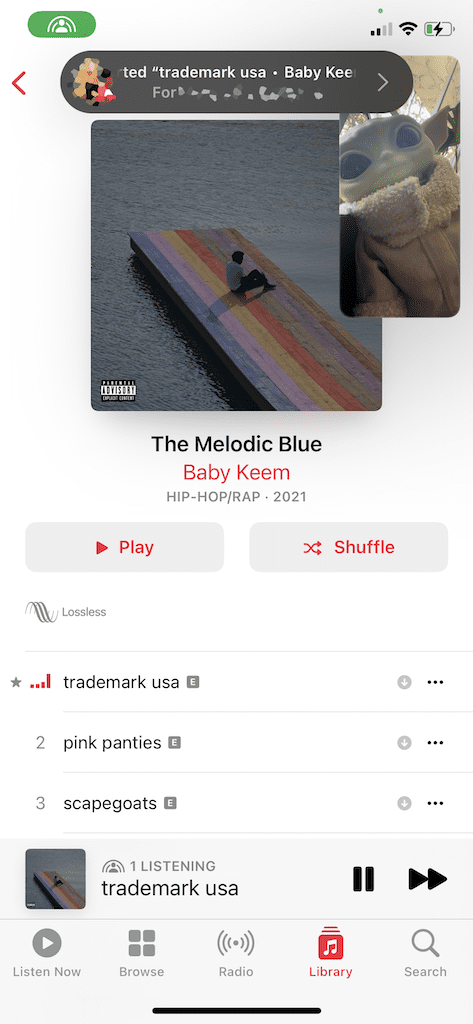Image resolution: width=473 pixels, height=1024 pixels.
Task: Open the SharePlay status pill
Action: pos(61,25)
